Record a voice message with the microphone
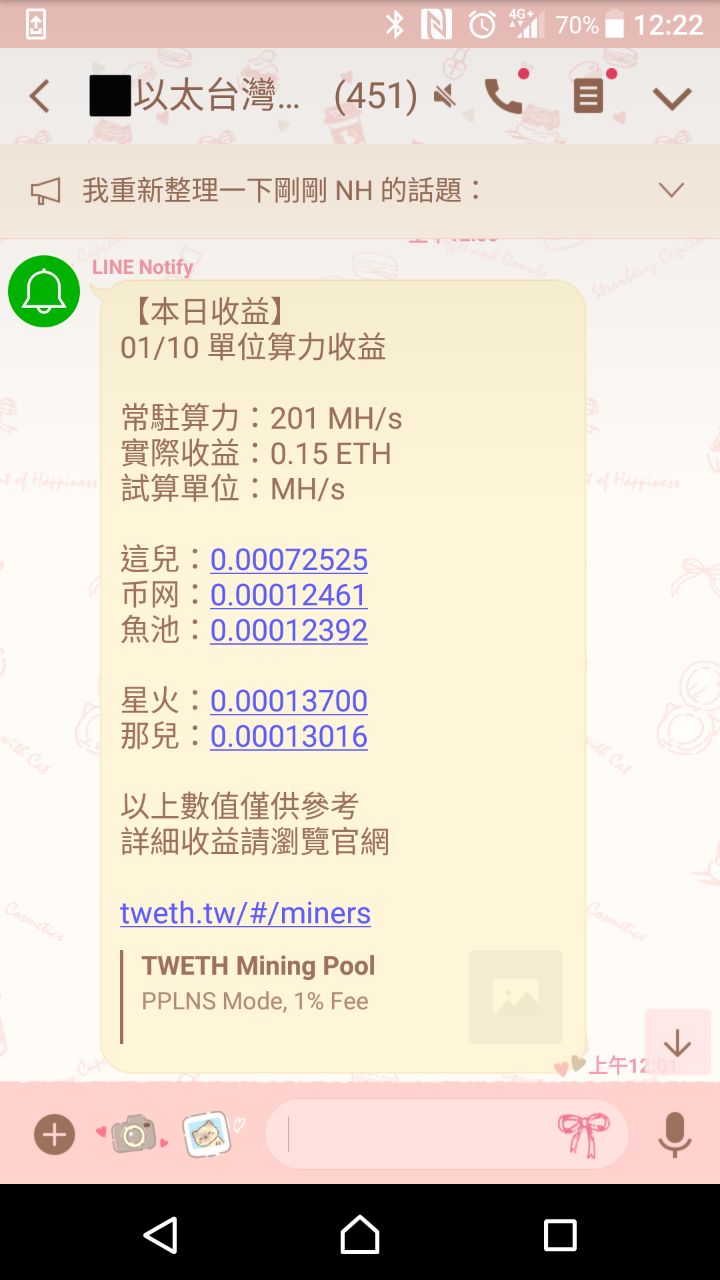720x1280 pixels. coord(675,1134)
